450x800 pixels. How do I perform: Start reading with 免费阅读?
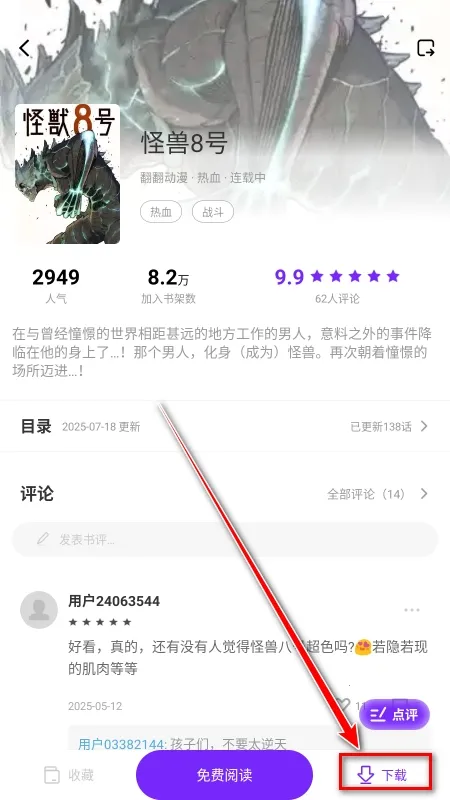click(x=224, y=775)
